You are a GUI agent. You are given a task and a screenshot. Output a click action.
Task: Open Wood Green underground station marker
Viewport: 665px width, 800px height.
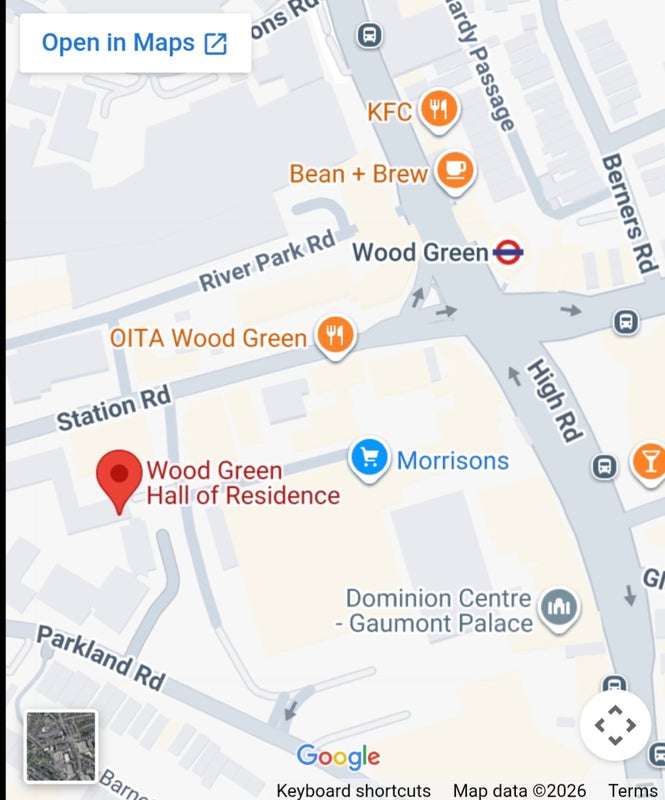tap(508, 253)
